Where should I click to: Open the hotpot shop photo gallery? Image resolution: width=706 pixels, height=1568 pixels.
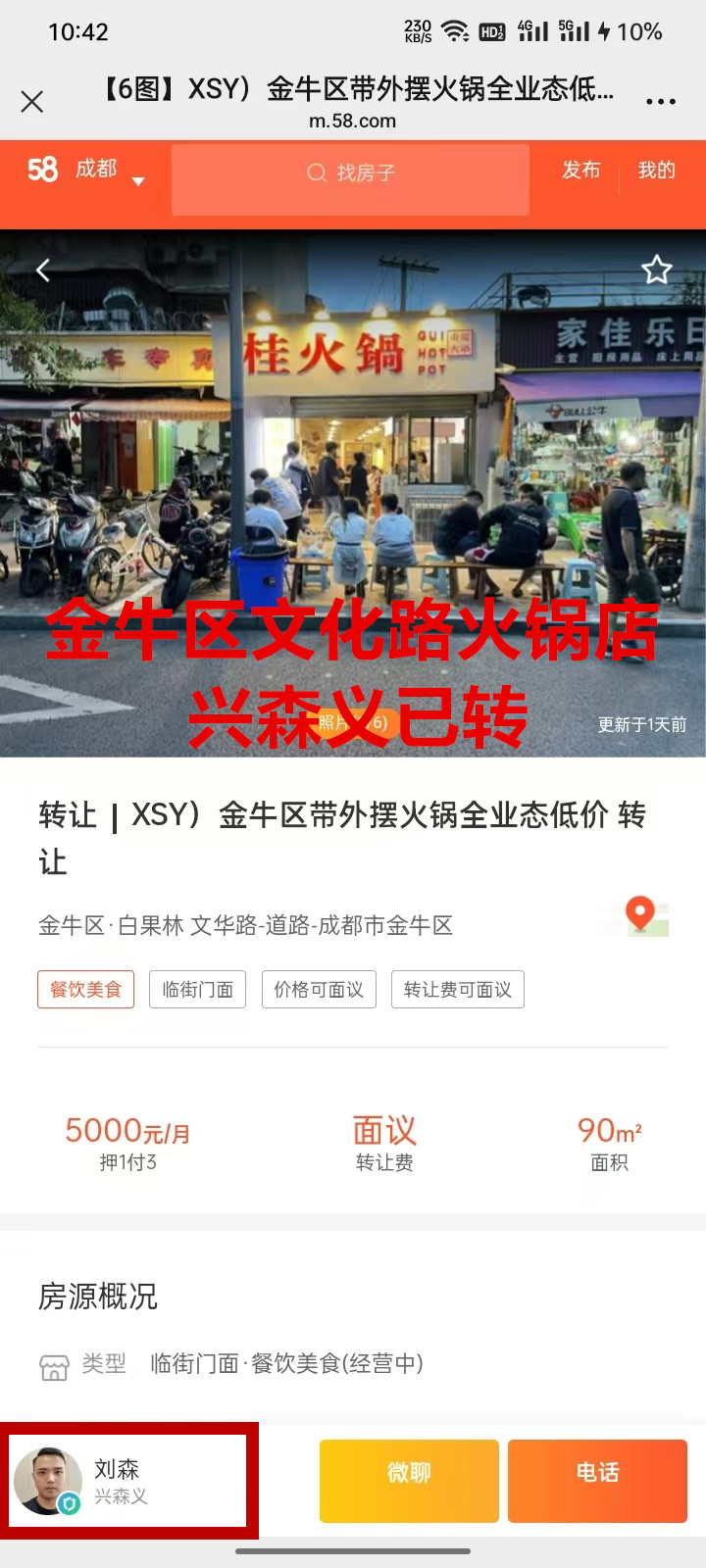coord(353,470)
